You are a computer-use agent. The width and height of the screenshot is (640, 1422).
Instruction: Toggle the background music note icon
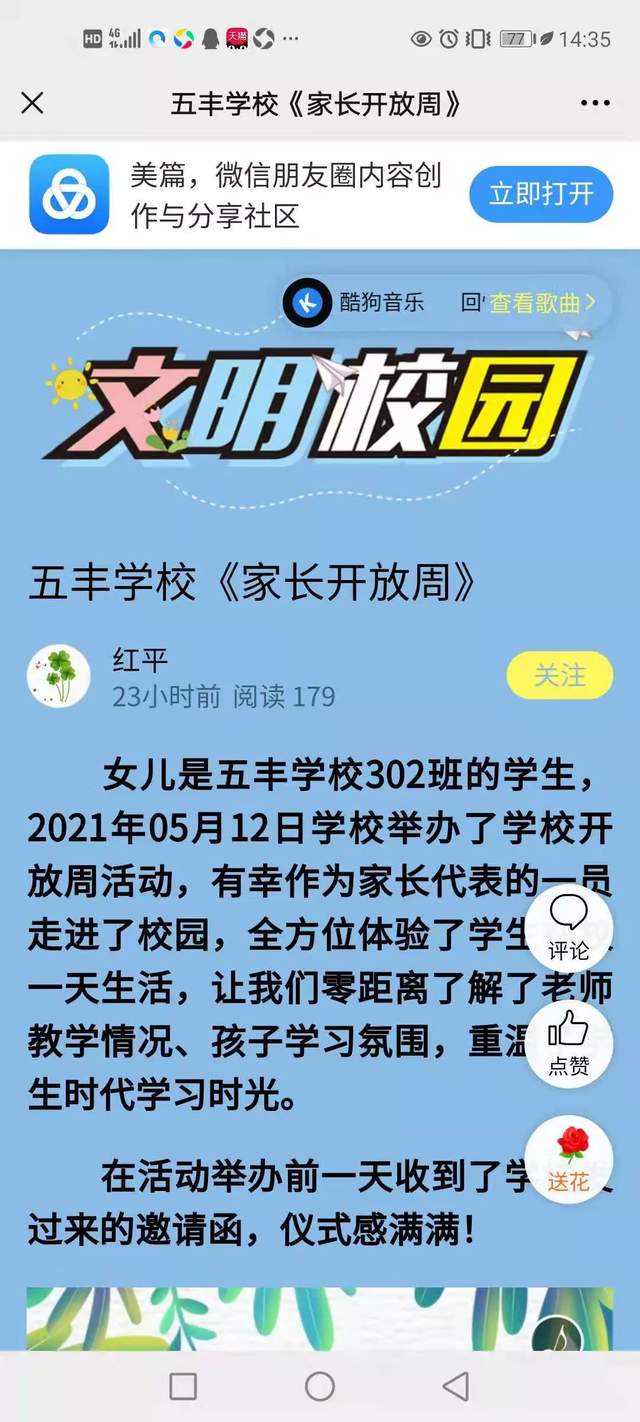pos(557,1334)
